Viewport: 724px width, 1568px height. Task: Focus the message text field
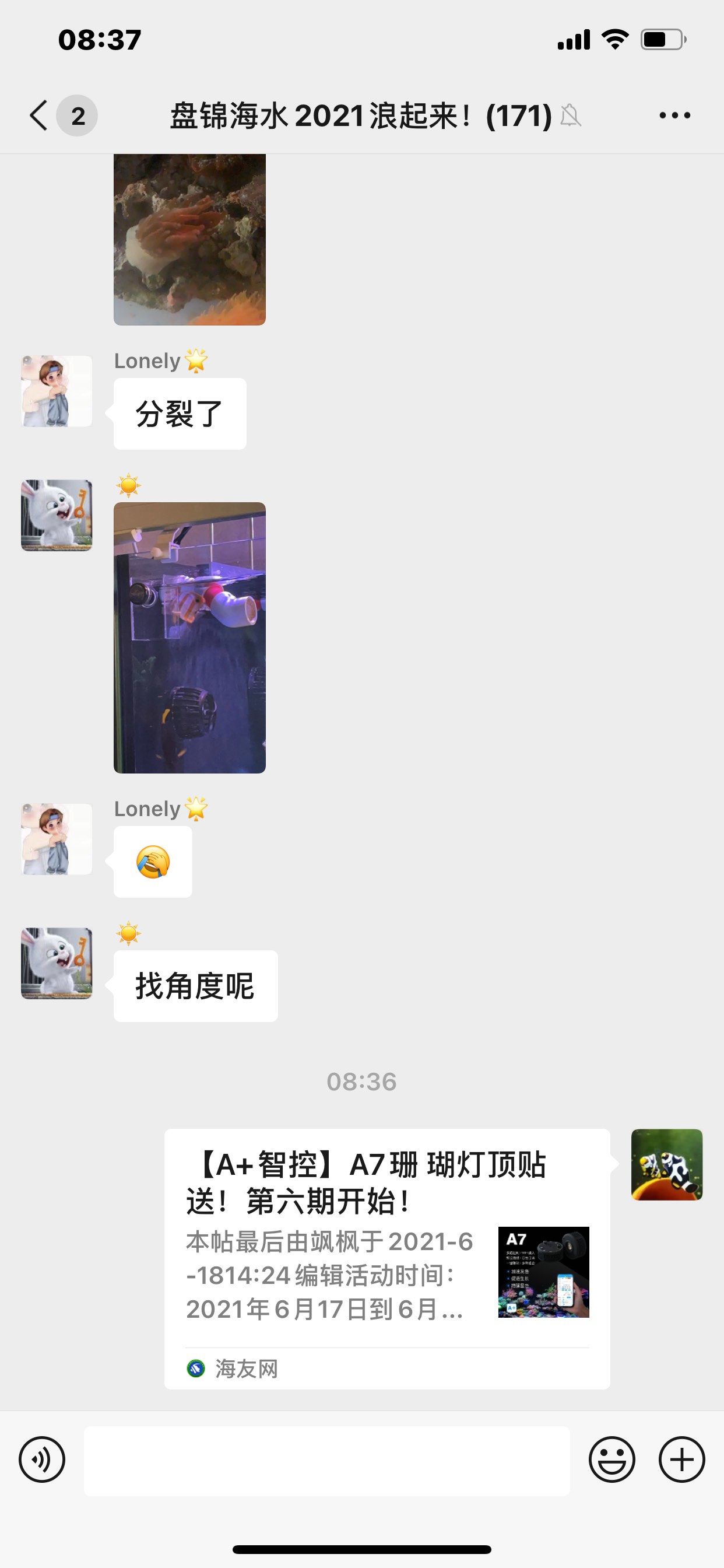[326, 1461]
